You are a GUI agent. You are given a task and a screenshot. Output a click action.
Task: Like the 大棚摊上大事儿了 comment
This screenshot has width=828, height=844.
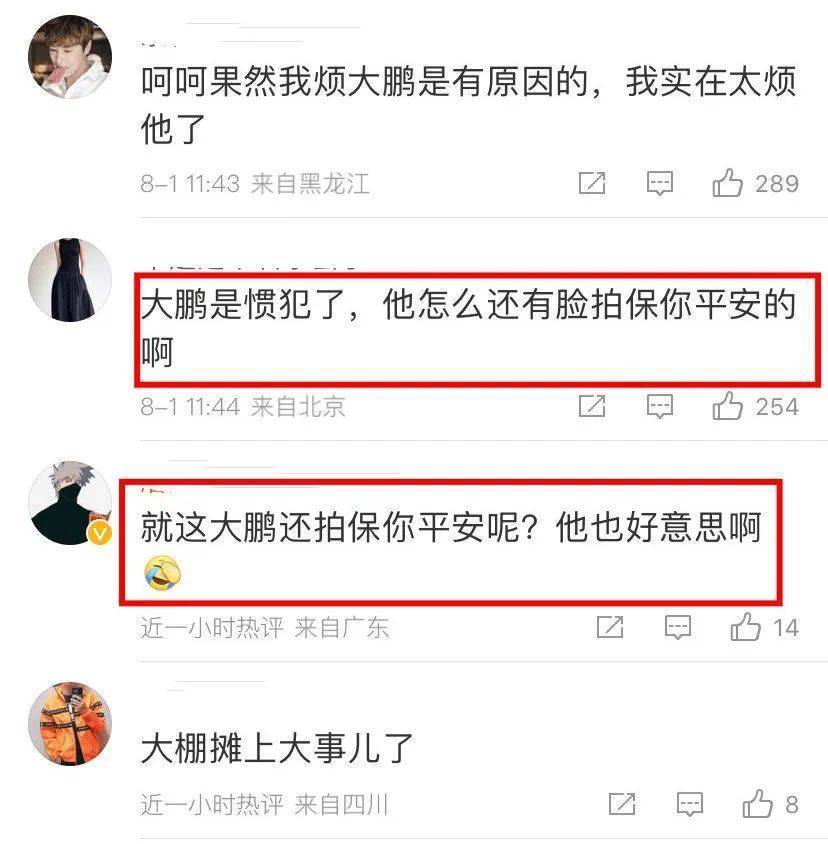coord(758,804)
